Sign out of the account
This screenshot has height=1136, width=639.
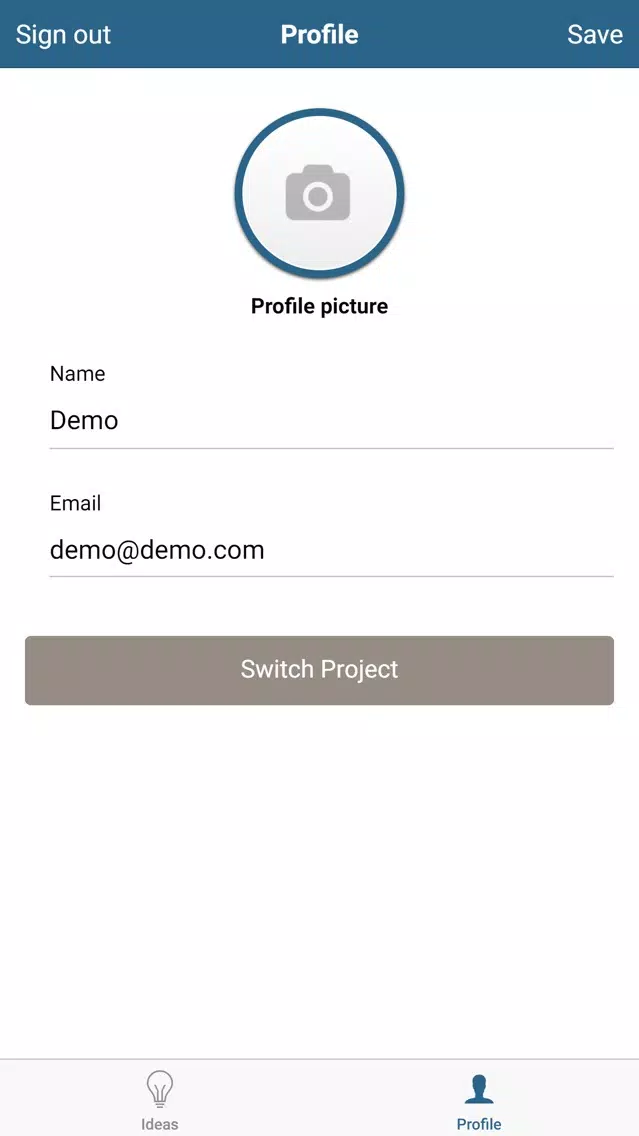[x=63, y=34]
